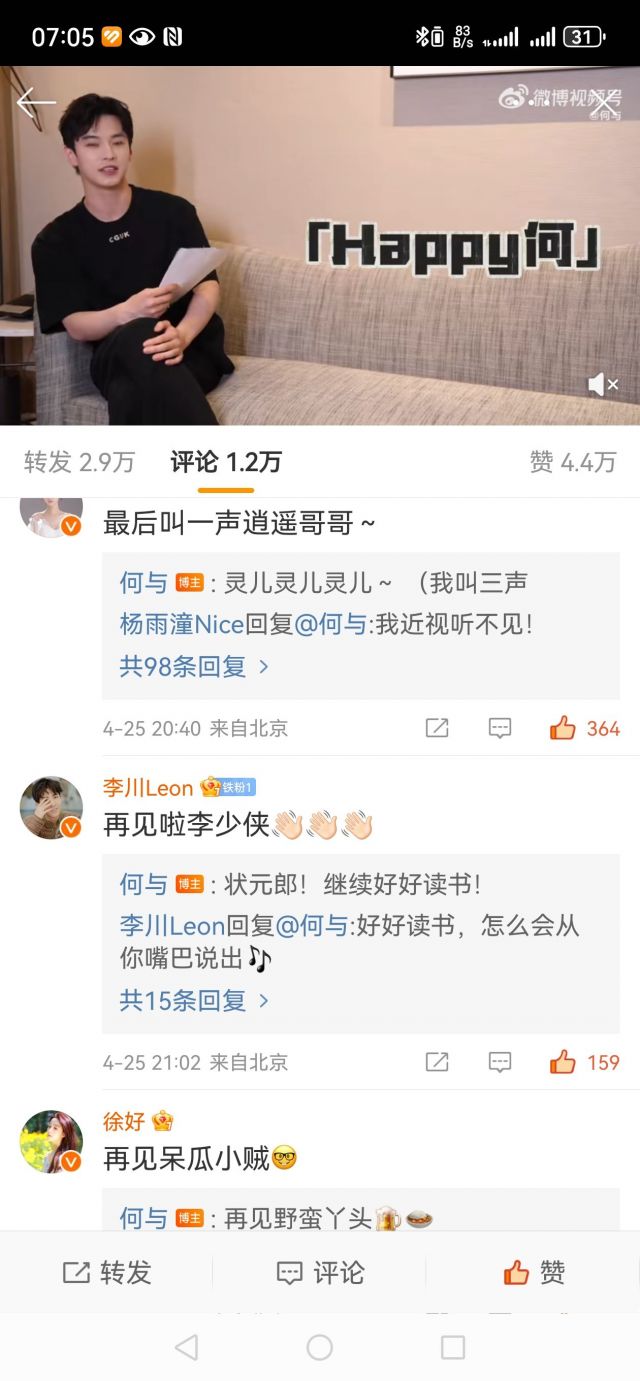
Task: Expand 共98条回复 replies
Action: click(194, 666)
